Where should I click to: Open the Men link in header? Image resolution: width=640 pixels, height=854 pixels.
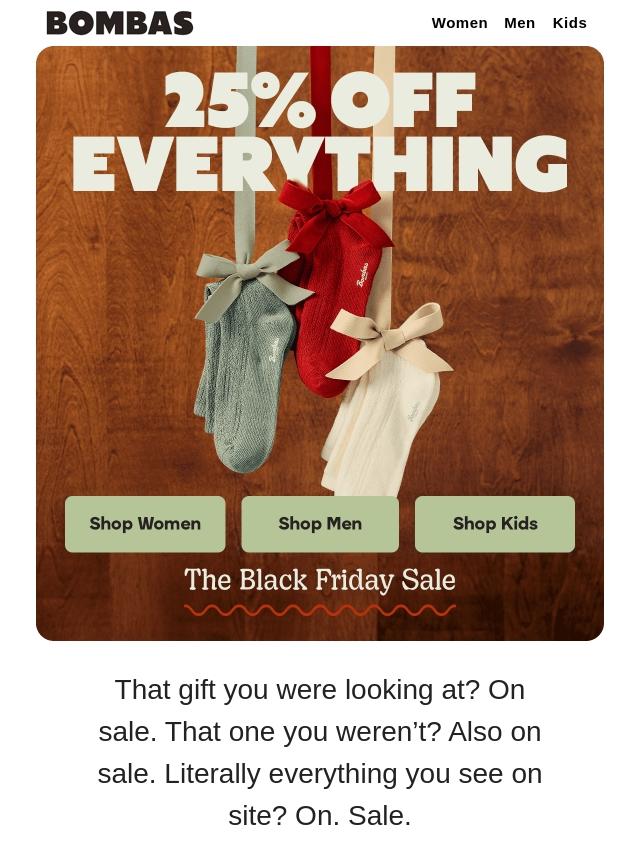click(519, 23)
